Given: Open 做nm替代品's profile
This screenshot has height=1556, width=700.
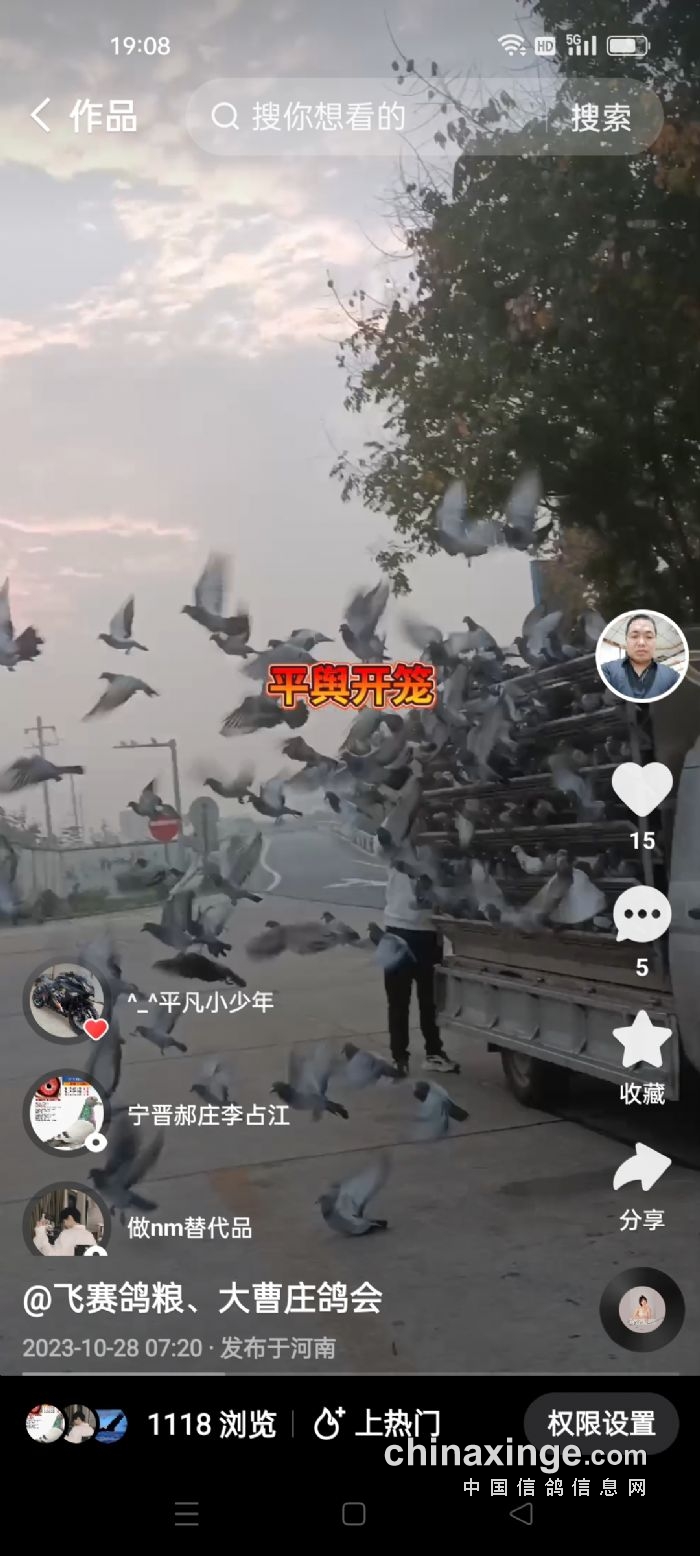Looking at the screenshot, I should point(66,1224).
